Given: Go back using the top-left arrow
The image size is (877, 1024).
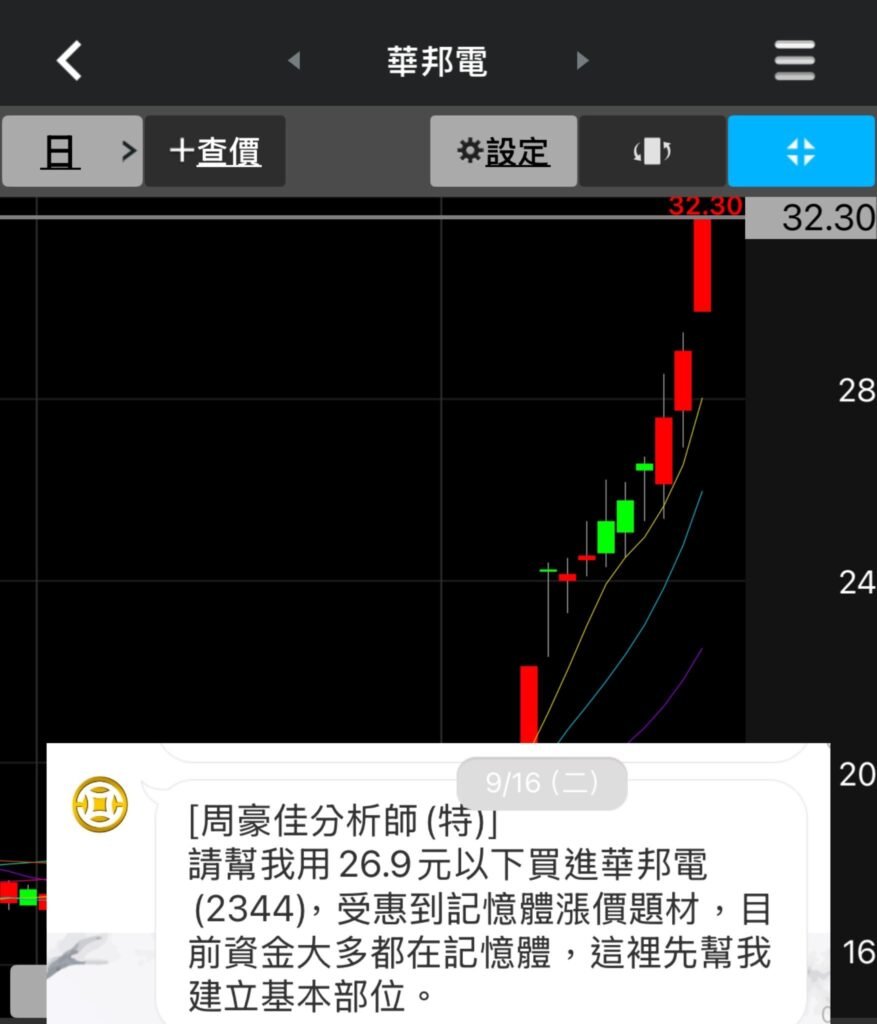Looking at the screenshot, I should (x=69, y=61).
